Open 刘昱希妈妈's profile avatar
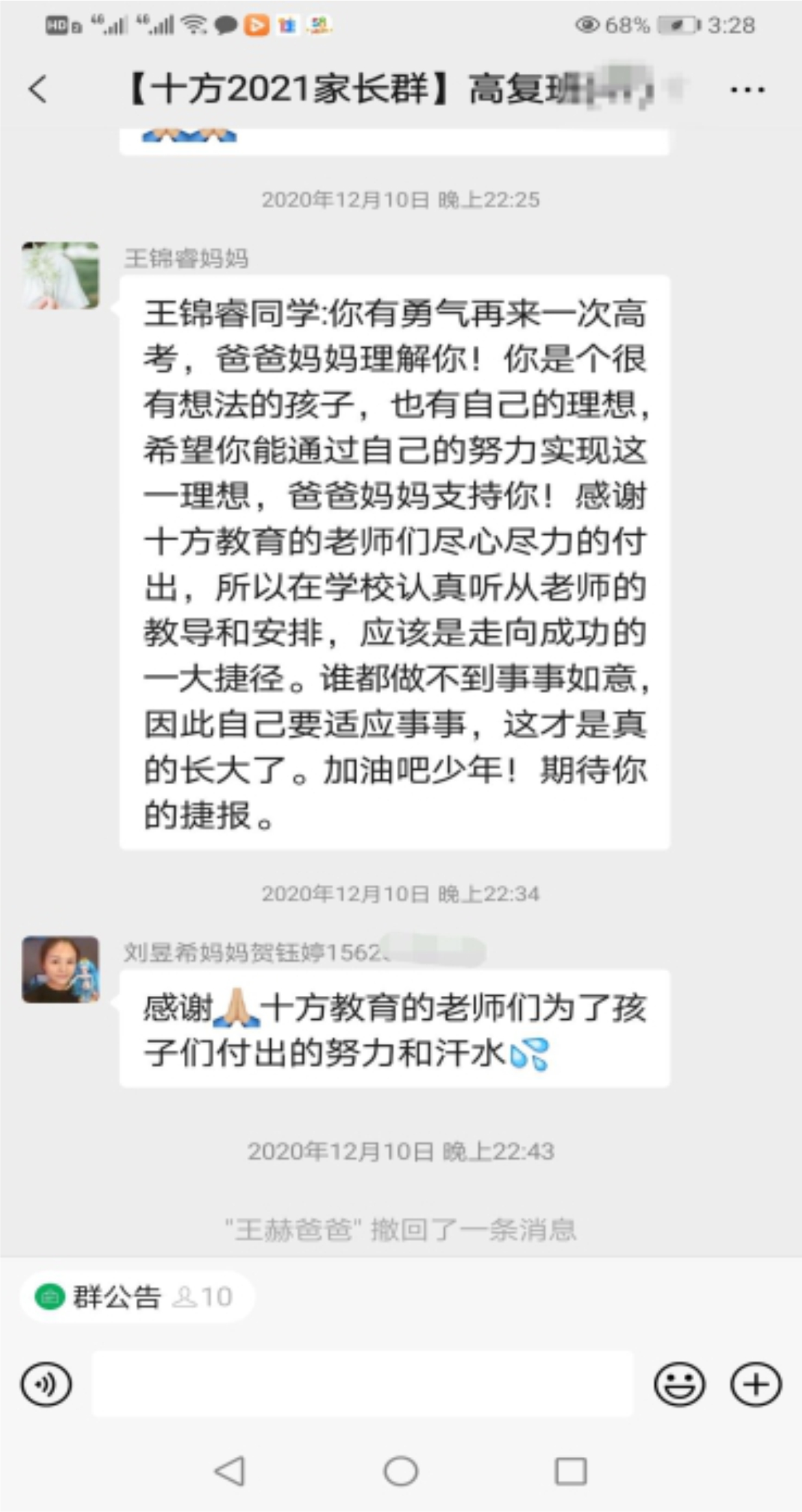 point(61,969)
